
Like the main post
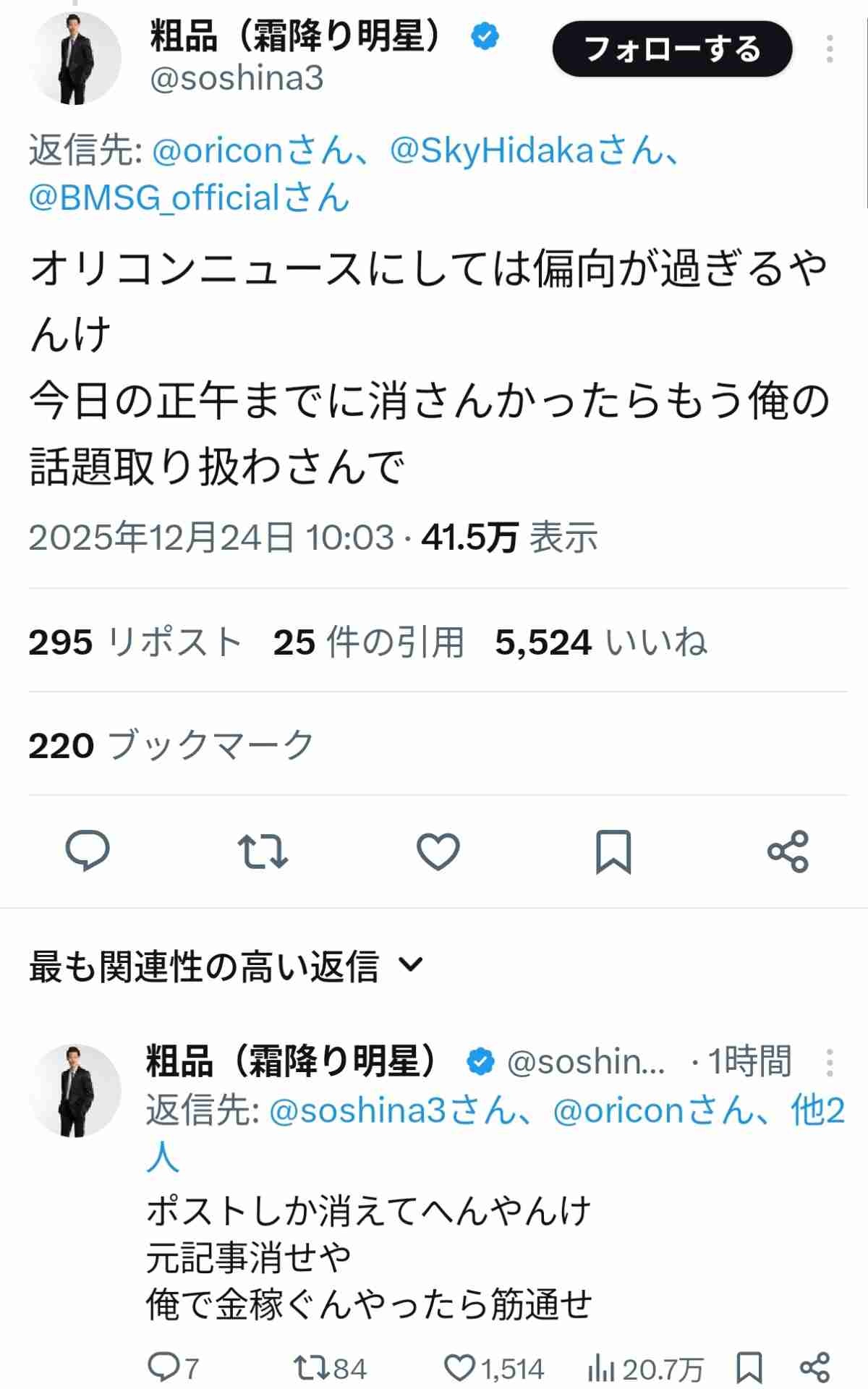tap(438, 851)
